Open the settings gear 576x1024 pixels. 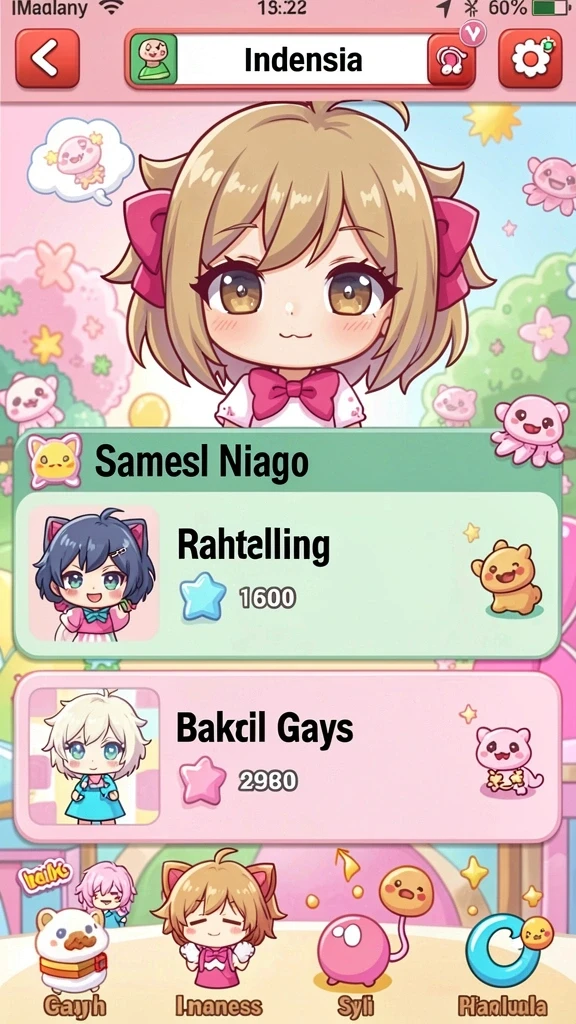(530, 58)
